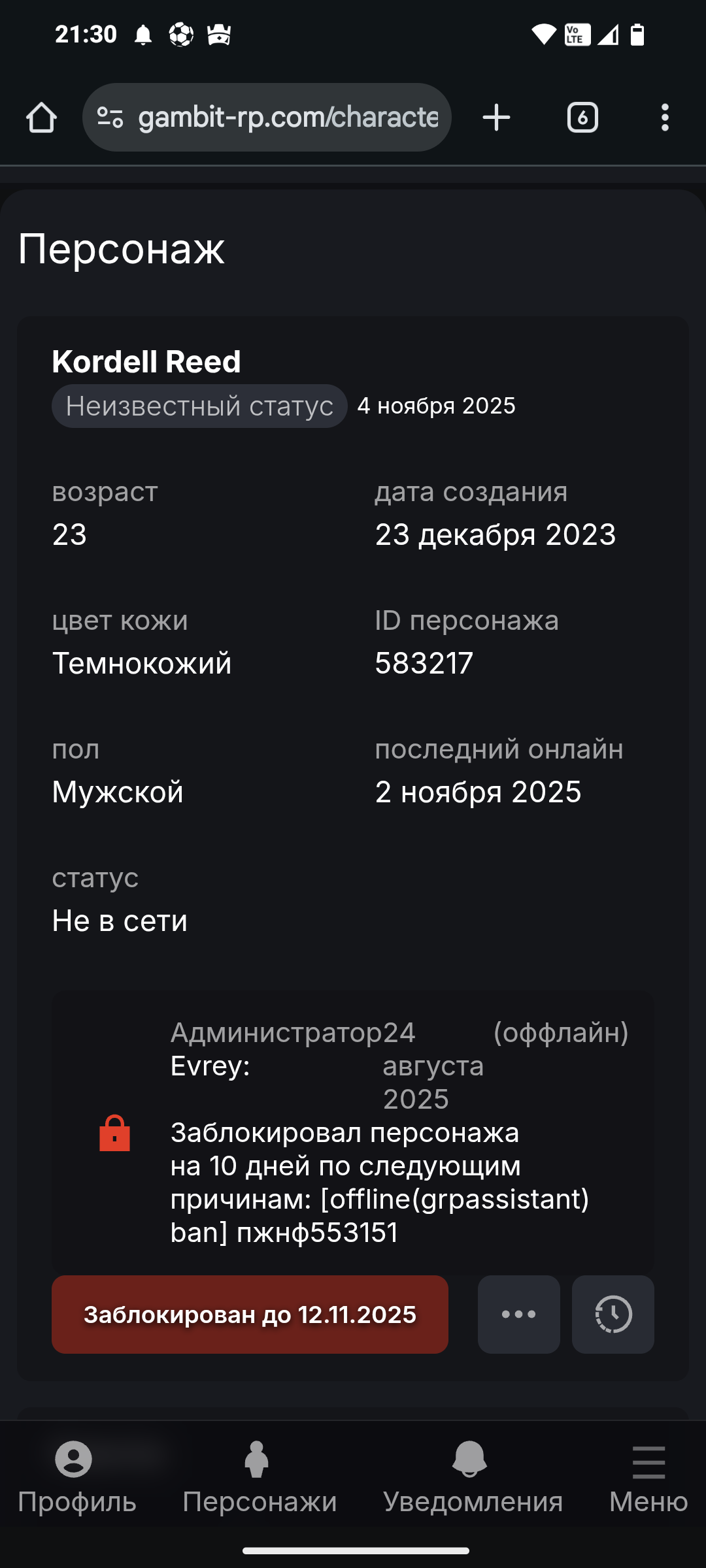This screenshot has width=706, height=1568.
Task: Open the Меню tab
Action: [648, 1477]
